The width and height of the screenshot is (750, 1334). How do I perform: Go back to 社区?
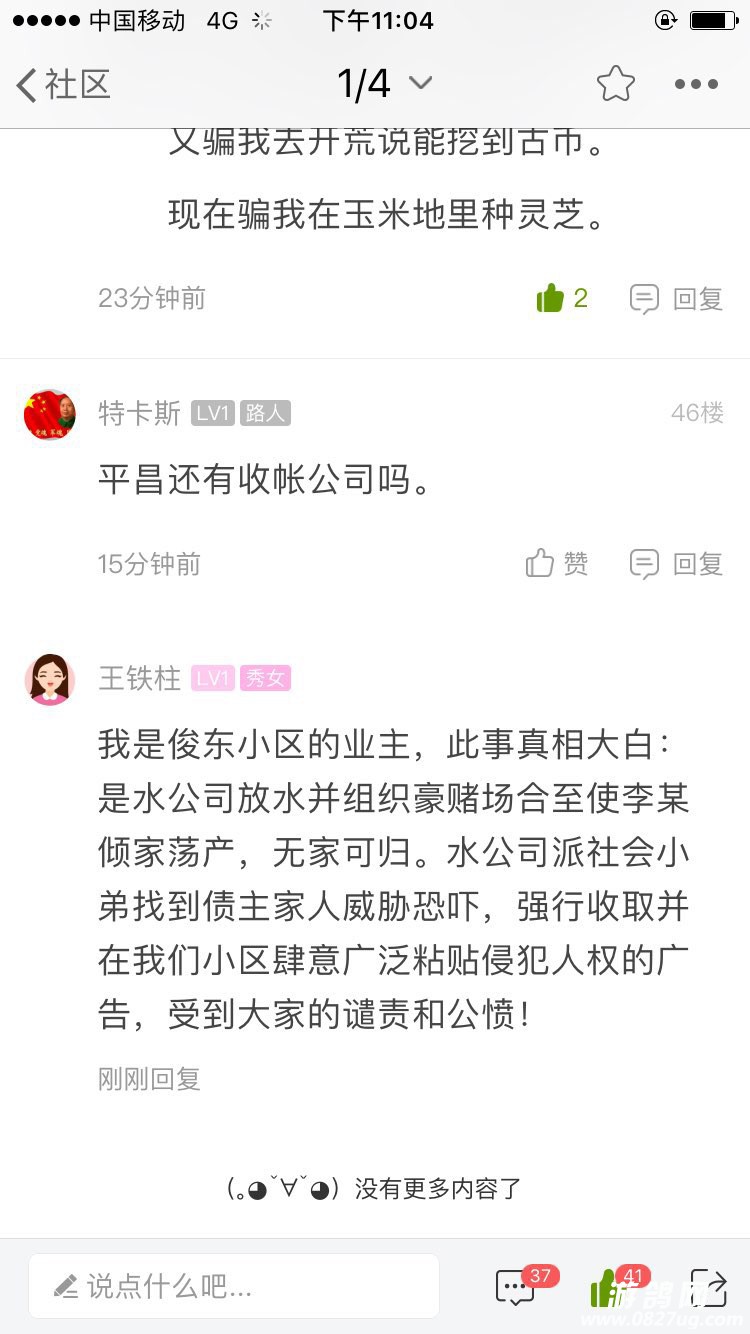[62, 85]
